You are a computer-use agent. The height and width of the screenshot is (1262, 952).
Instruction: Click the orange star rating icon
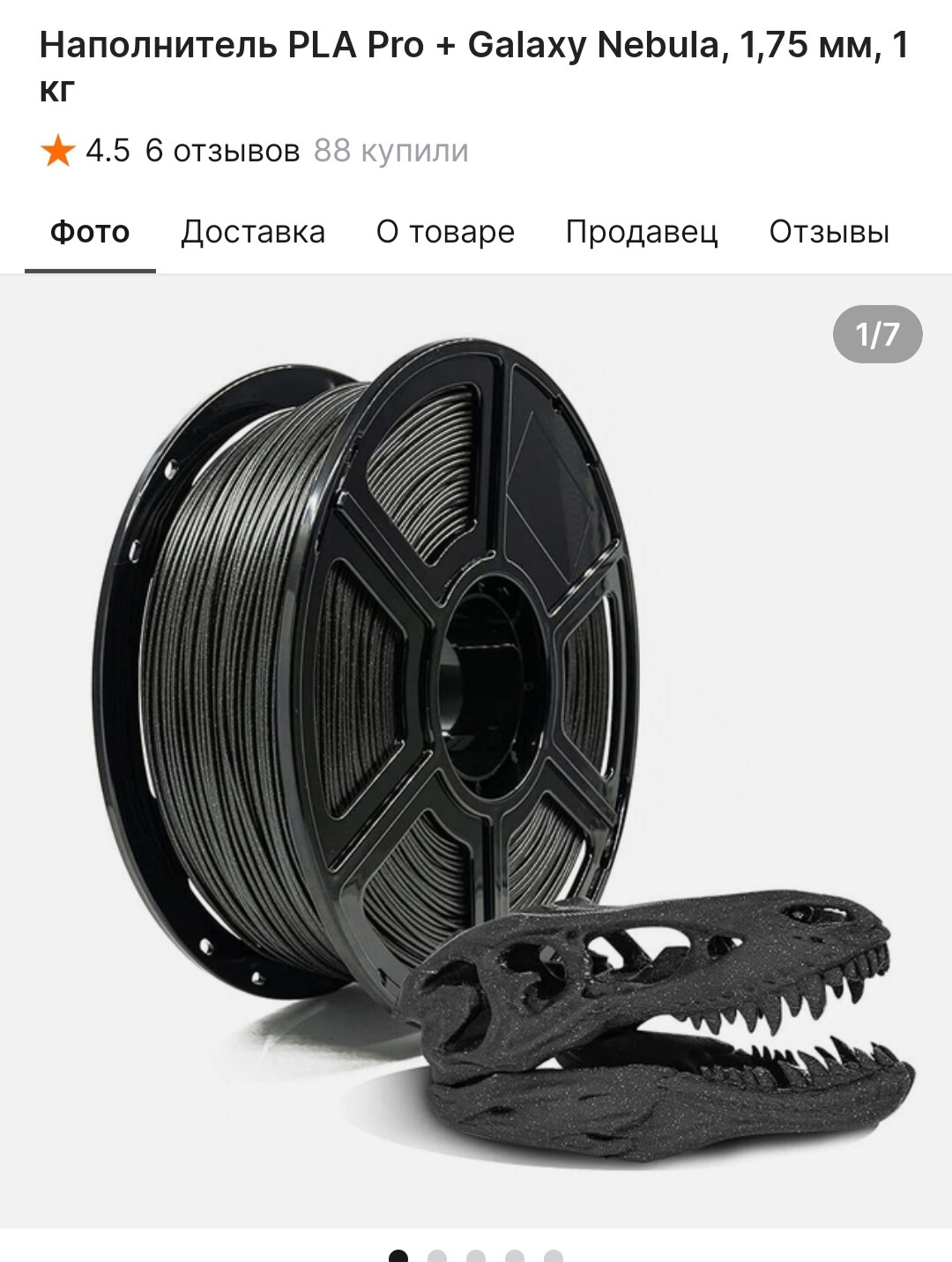click(x=56, y=152)
